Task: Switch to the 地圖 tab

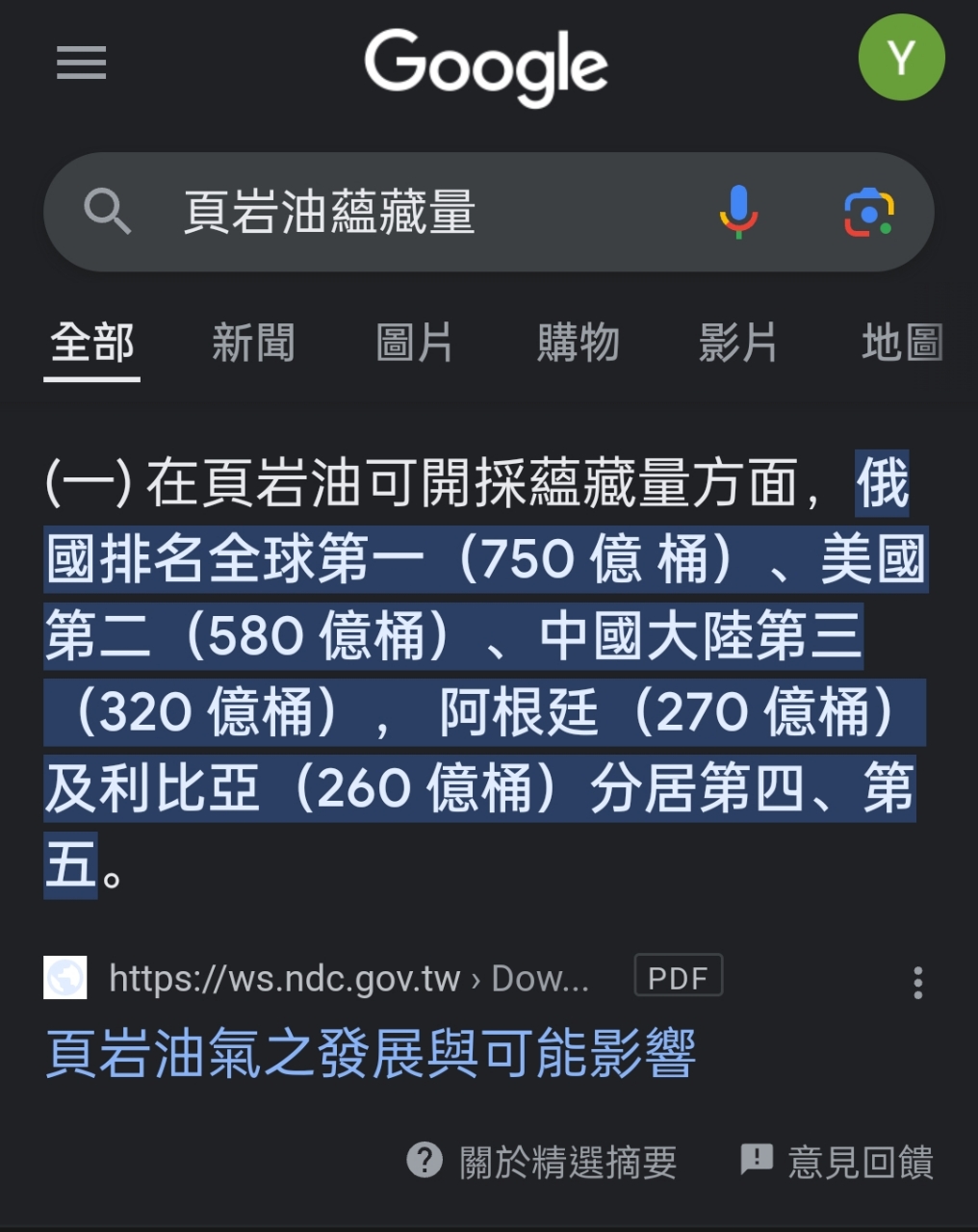Action: pyautogui.click(x=901, y=344)
